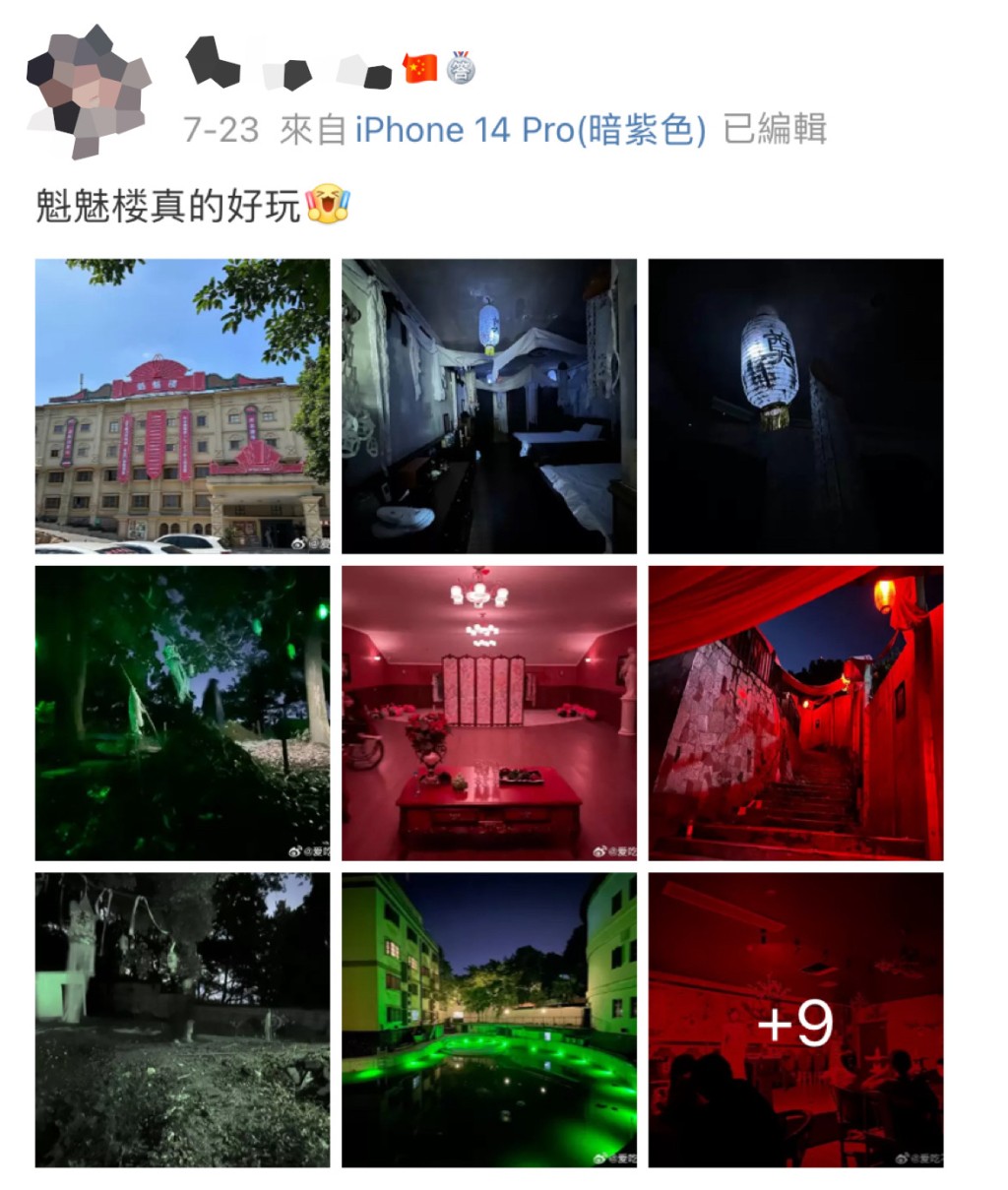Open the night-vision garden statue photo
The width and height of the screenshot is (1008, 1190).
click(182, 1020)
